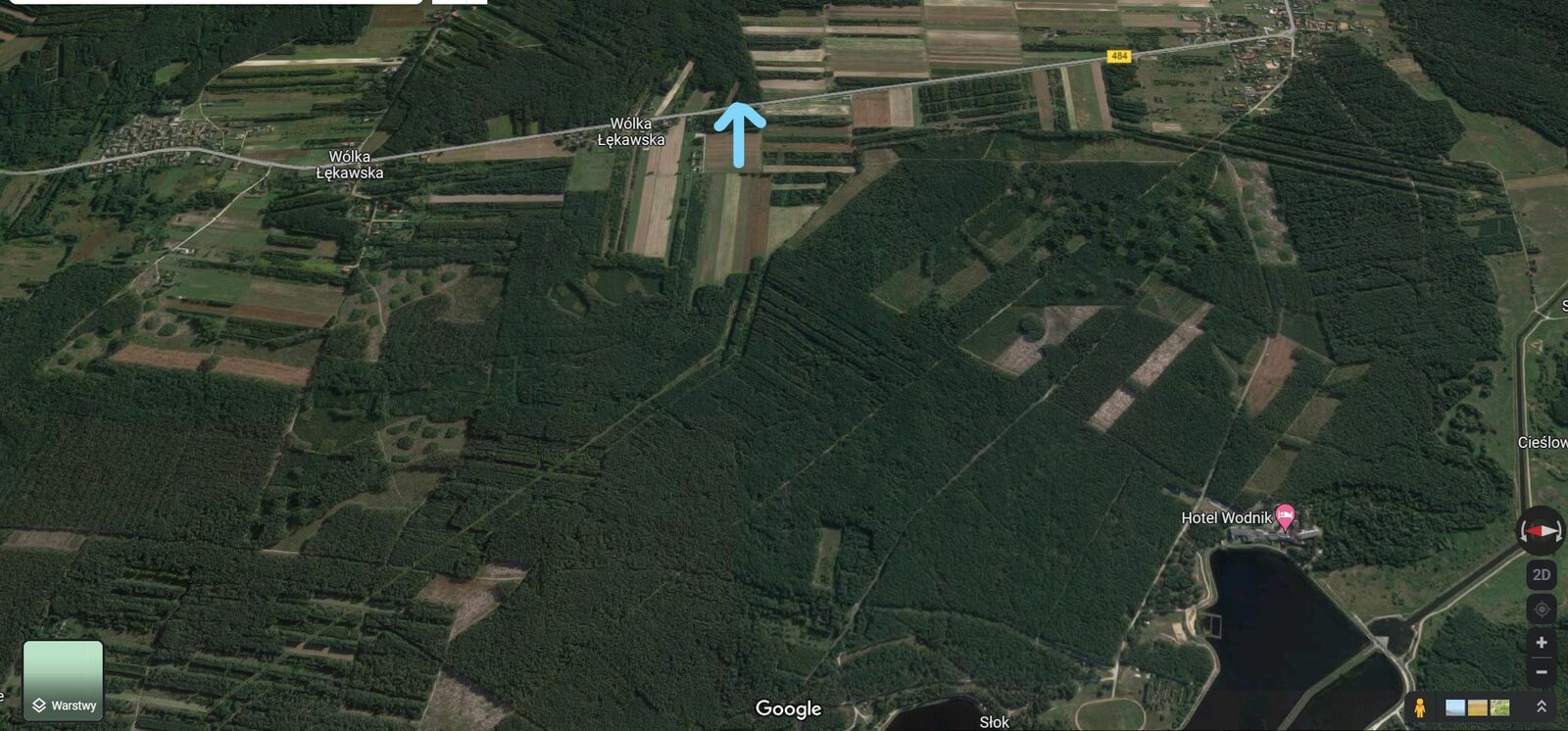This screenshot has width=1568, height=731.
Task: Expand the imagery strip with double chevron
Action: tap(1542, 707)
